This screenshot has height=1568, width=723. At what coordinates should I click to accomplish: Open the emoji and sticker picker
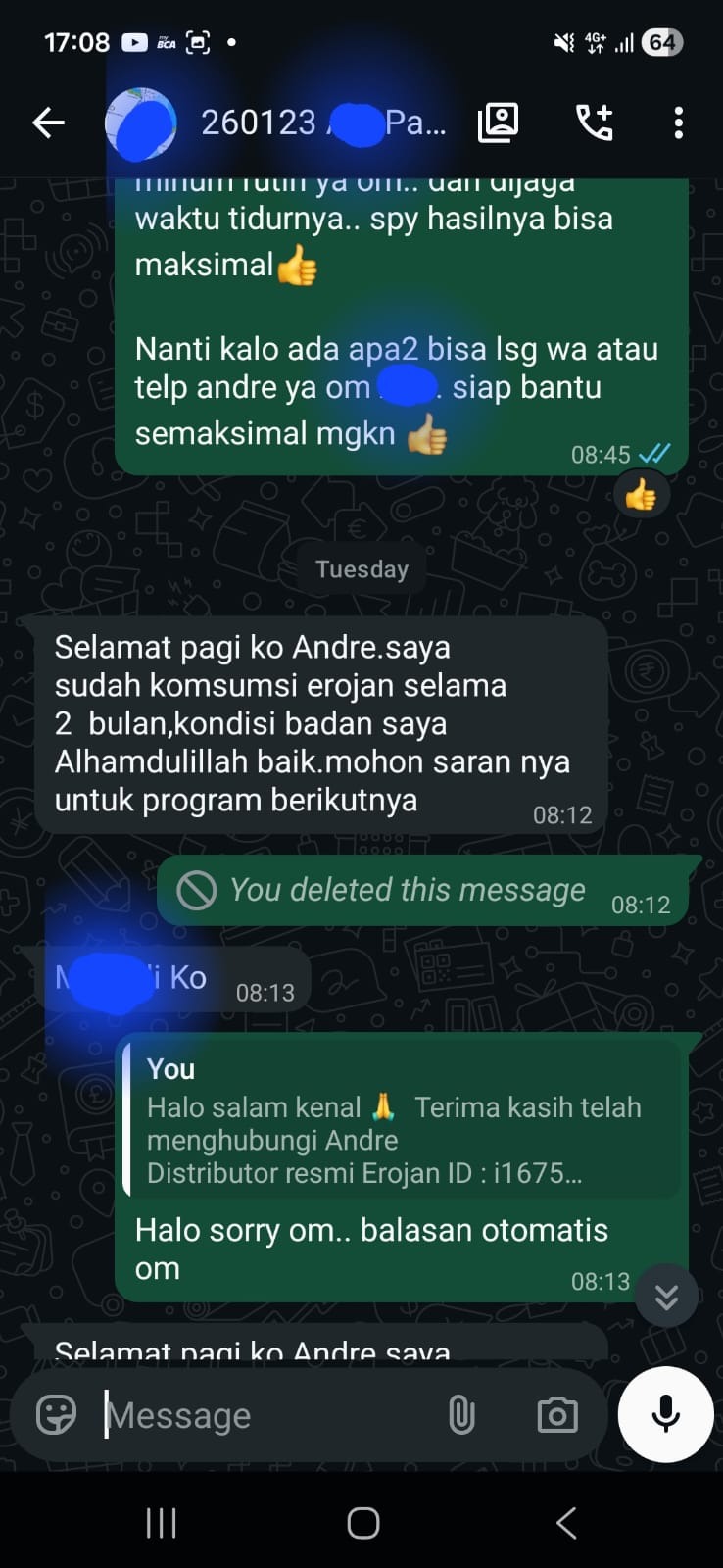[x=56, y=1415]
